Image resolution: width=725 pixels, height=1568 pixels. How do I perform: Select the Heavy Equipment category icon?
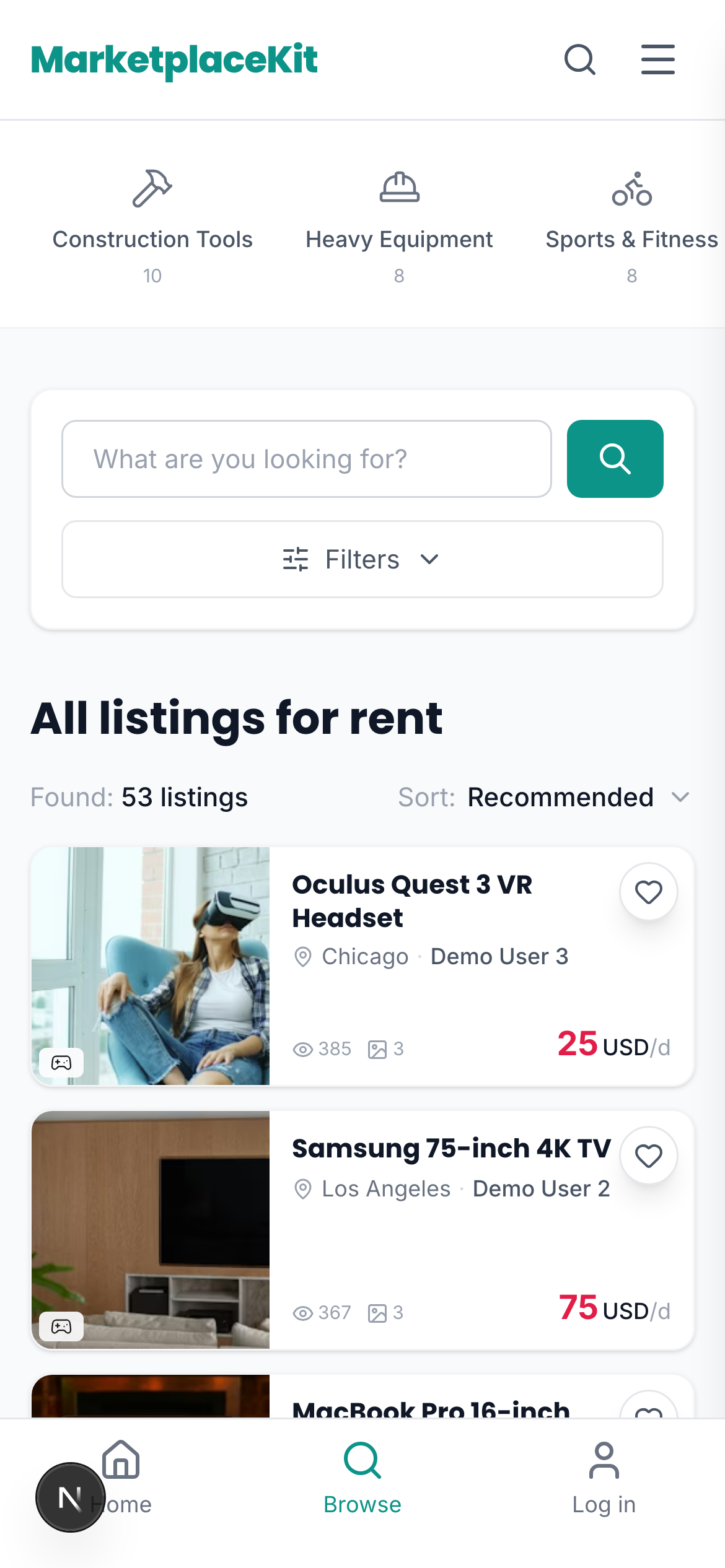tap(399, 189)
